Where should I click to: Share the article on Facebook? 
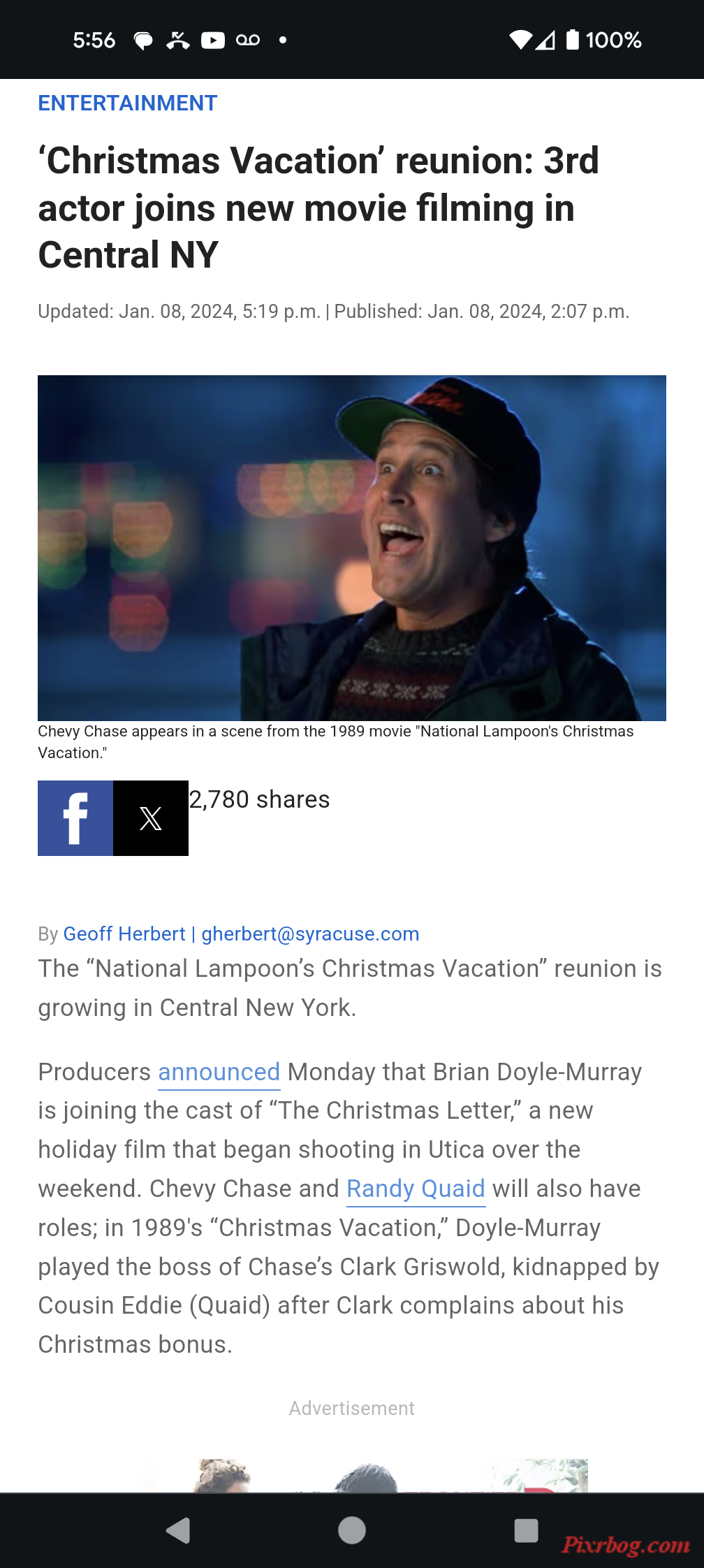[75, 818]
